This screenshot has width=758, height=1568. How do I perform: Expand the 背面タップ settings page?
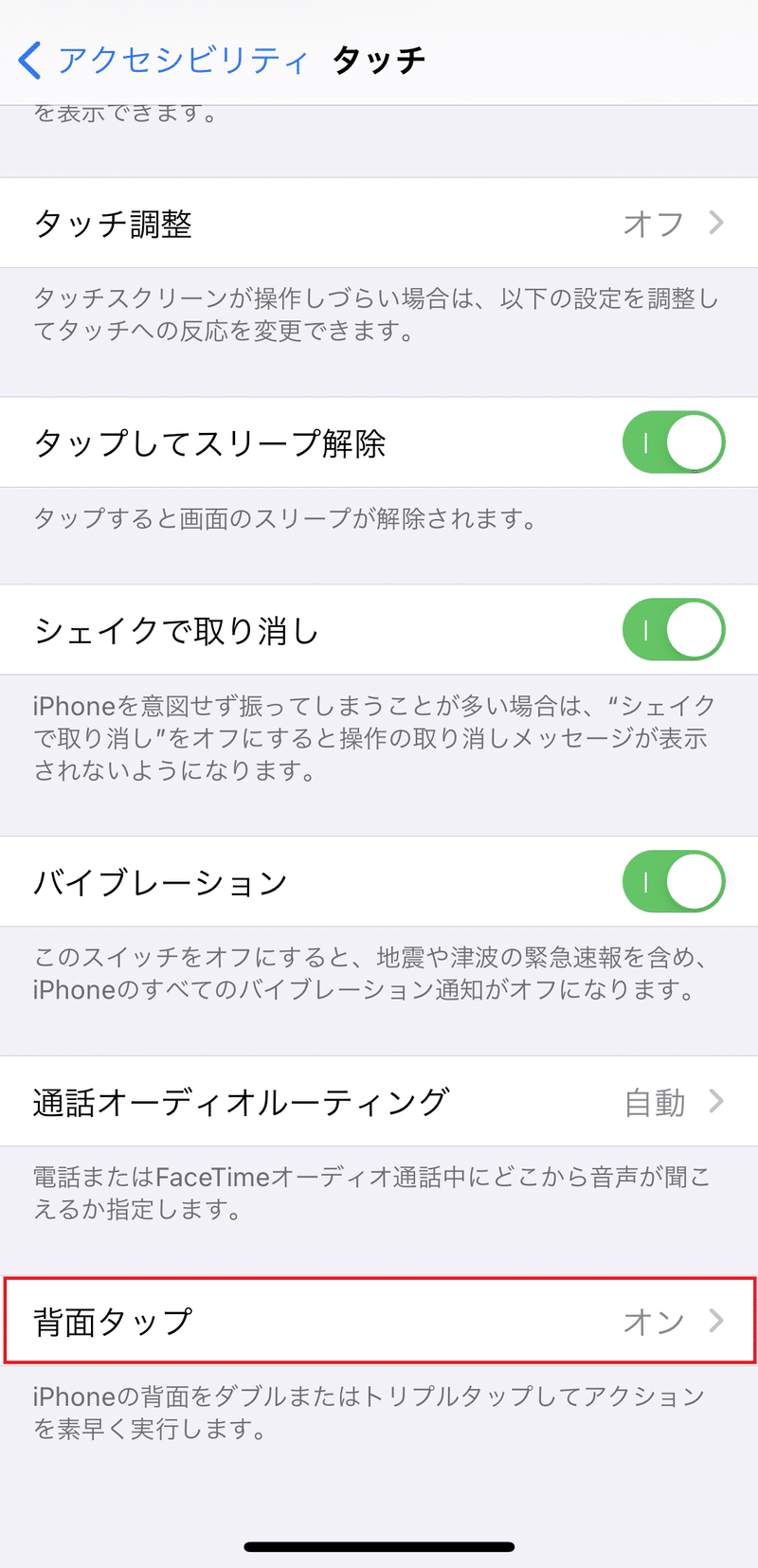click(x=379, y=1322)
